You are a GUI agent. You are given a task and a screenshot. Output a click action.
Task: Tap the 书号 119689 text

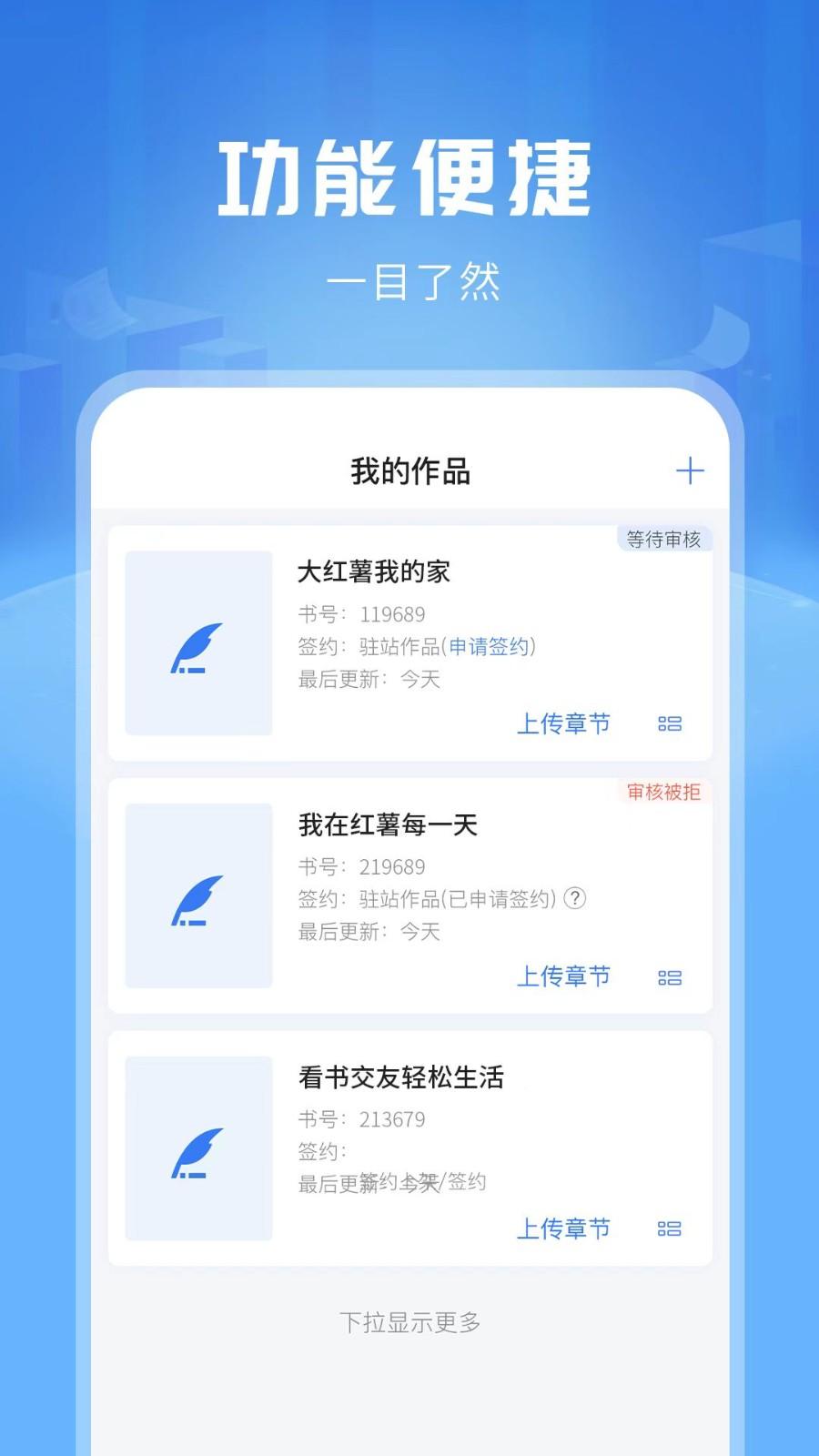coord(360,614)
